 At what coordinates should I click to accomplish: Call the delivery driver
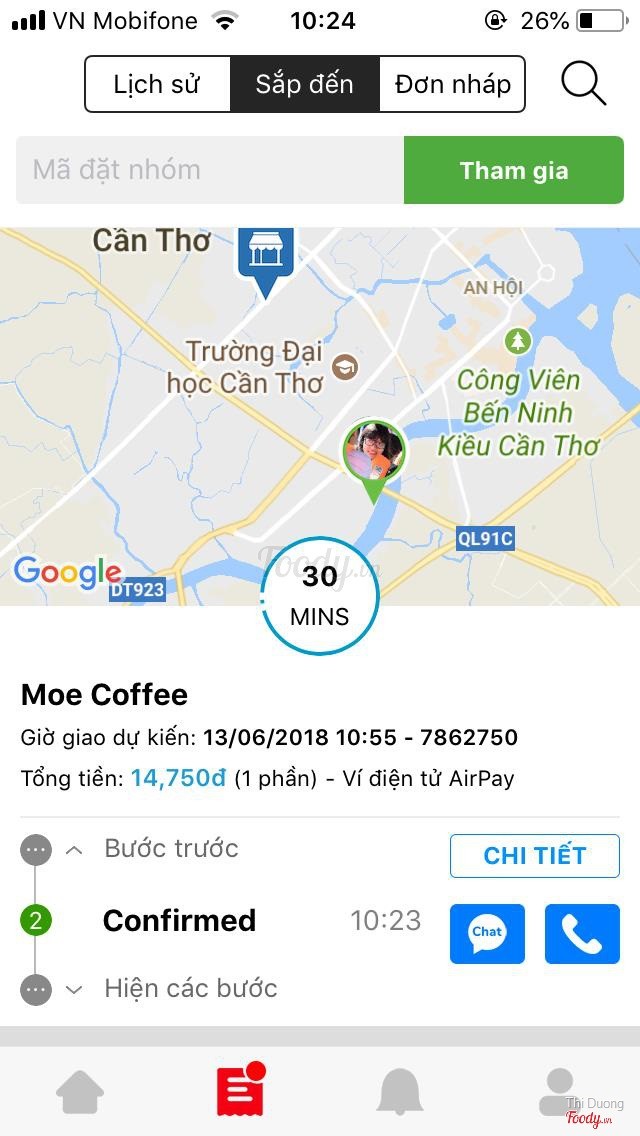pyautogui.click(x=582, y=933)
